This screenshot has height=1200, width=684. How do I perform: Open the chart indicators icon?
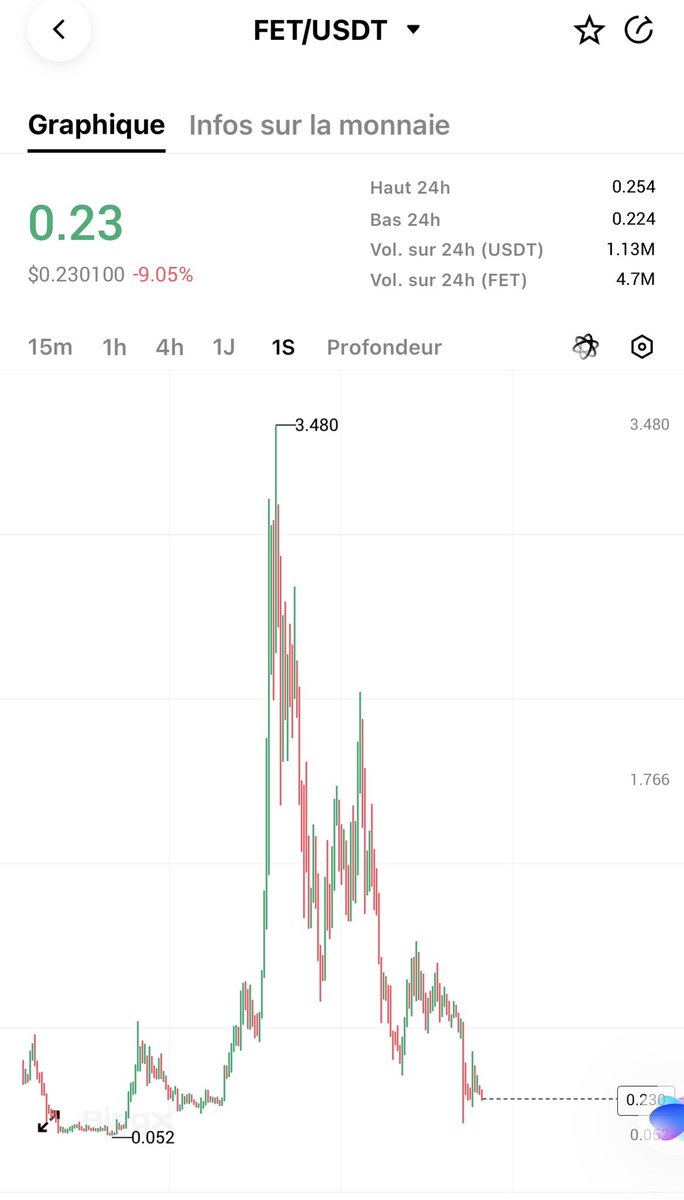tap(586, 347)
